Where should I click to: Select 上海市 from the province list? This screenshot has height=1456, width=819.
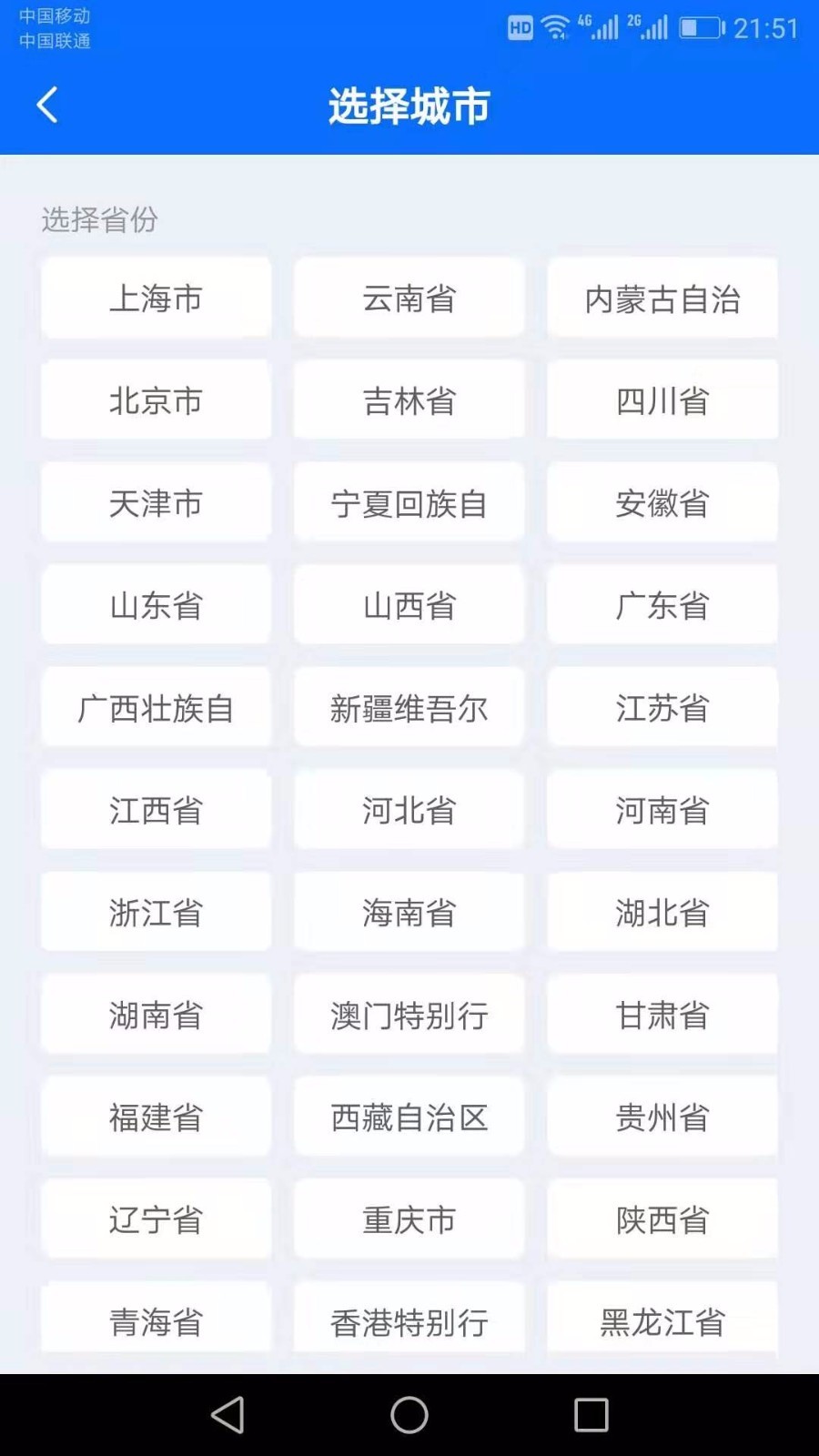coord(156,298)
